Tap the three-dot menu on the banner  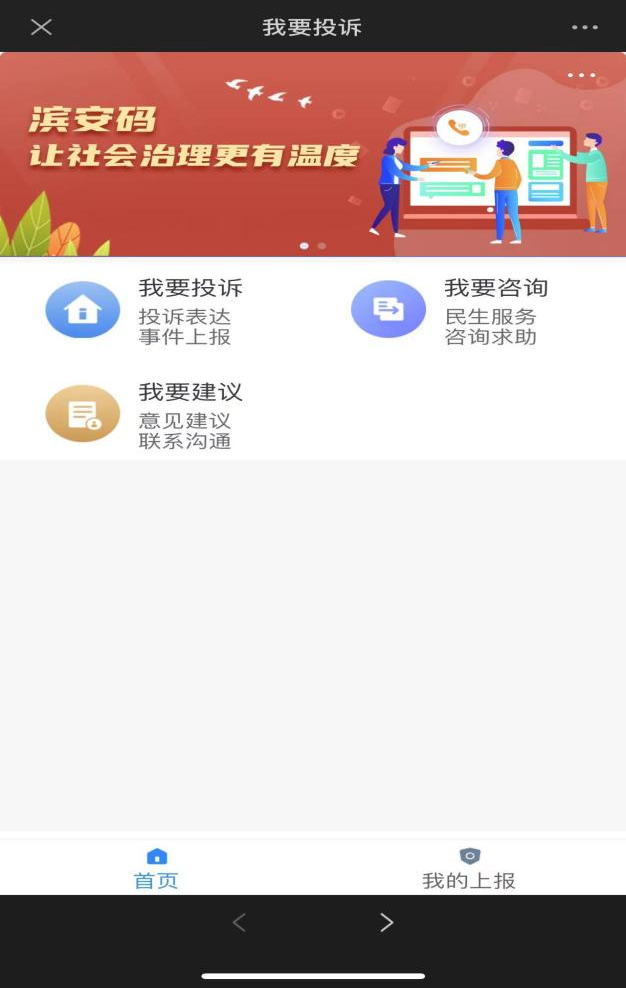click(x=581, y=76)
